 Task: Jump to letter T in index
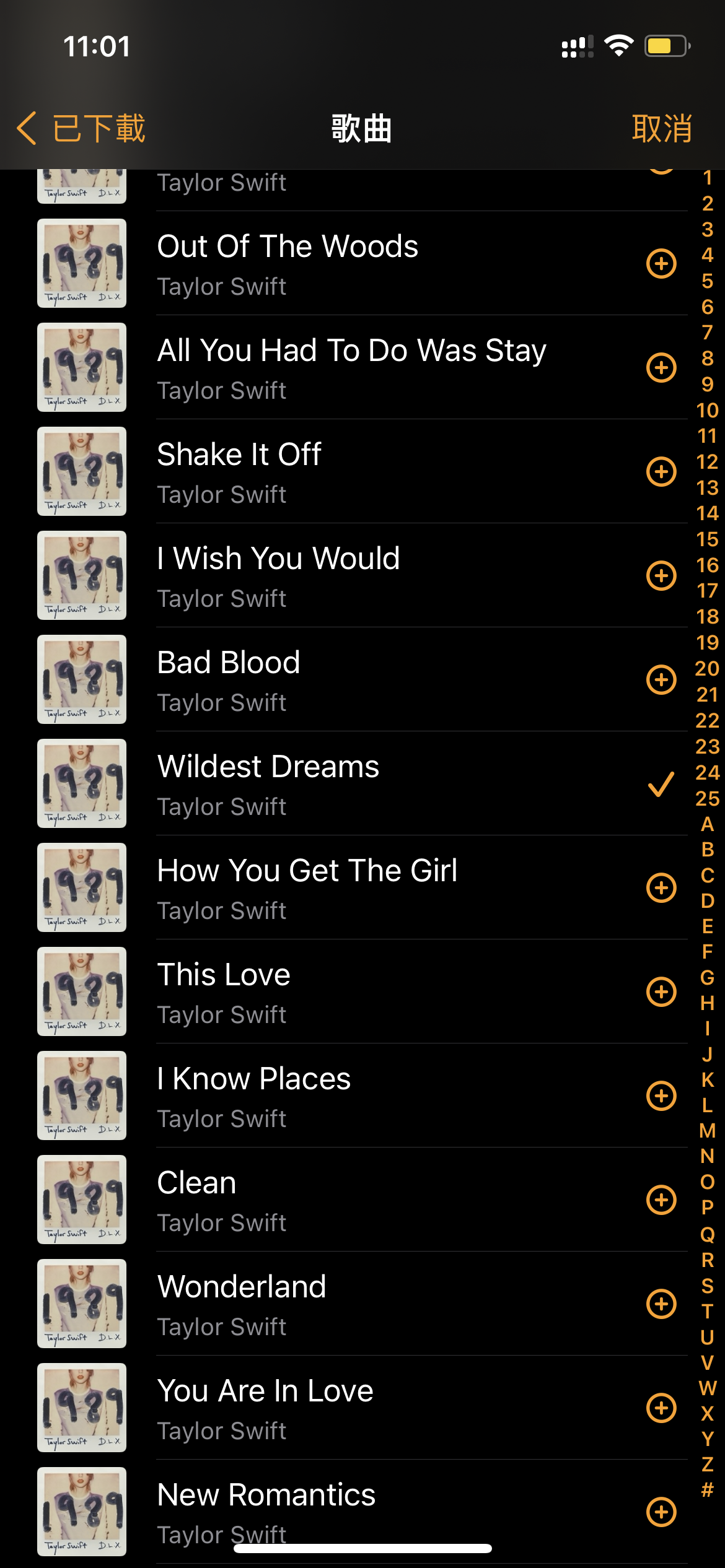pos(707,1311)
